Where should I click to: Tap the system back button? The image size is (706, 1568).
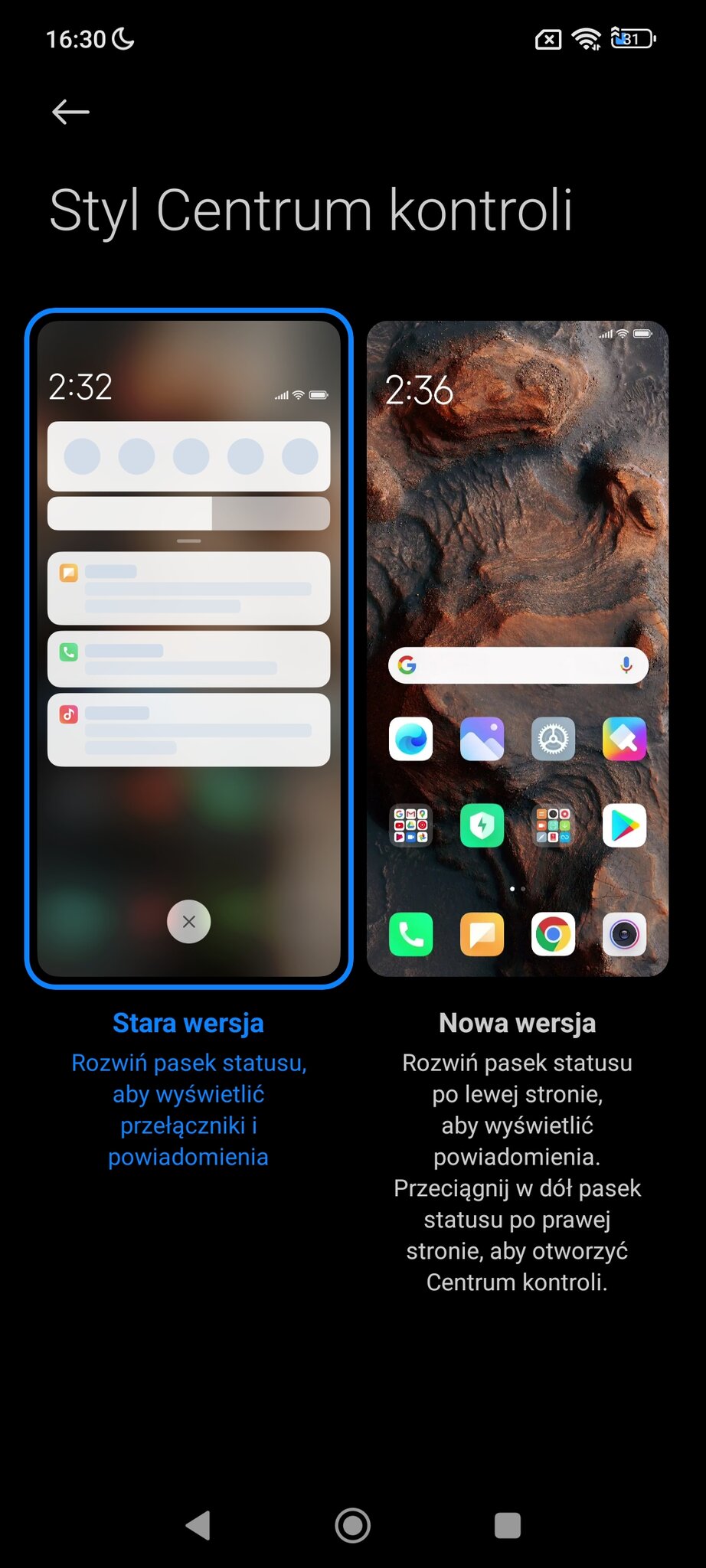(x=198, y=1525)
